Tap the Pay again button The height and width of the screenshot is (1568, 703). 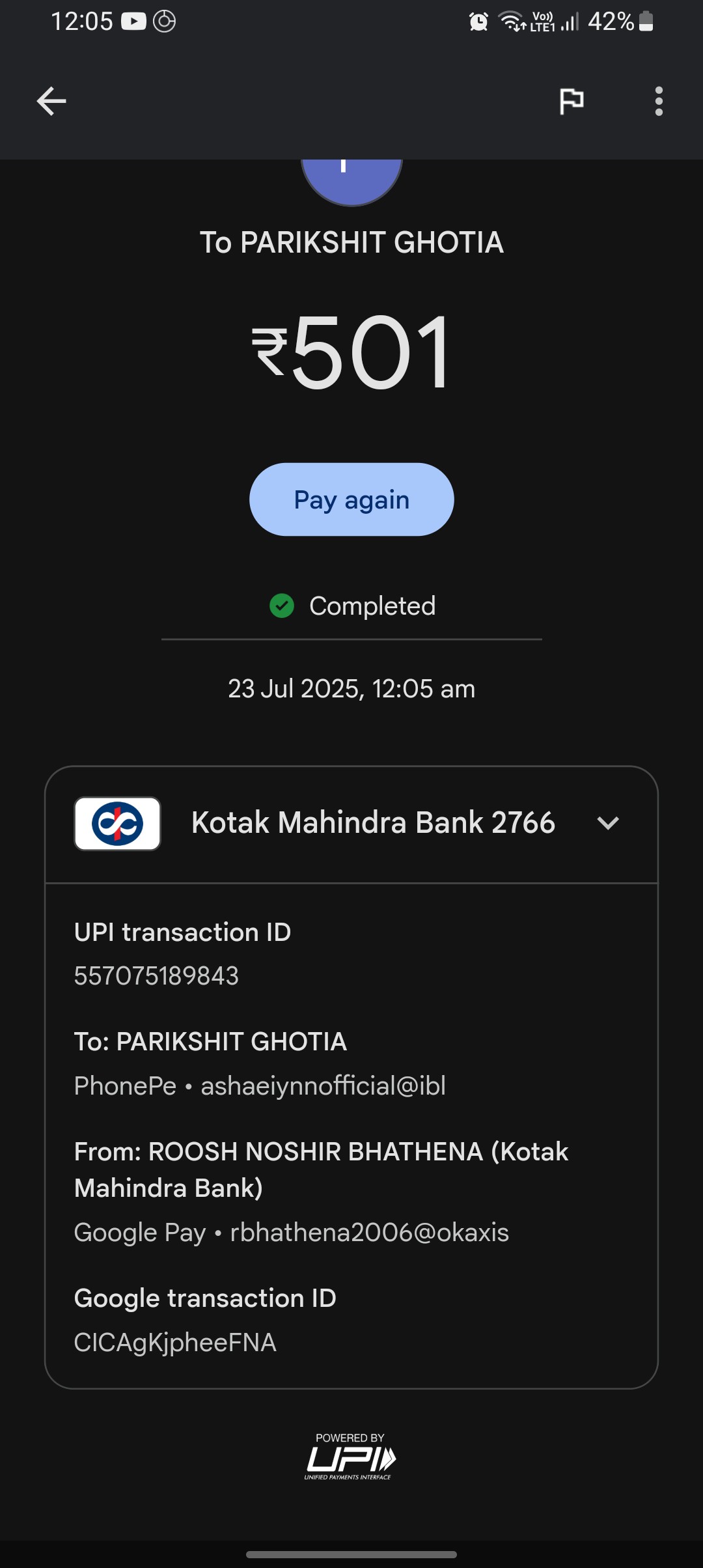click(351, 499)
